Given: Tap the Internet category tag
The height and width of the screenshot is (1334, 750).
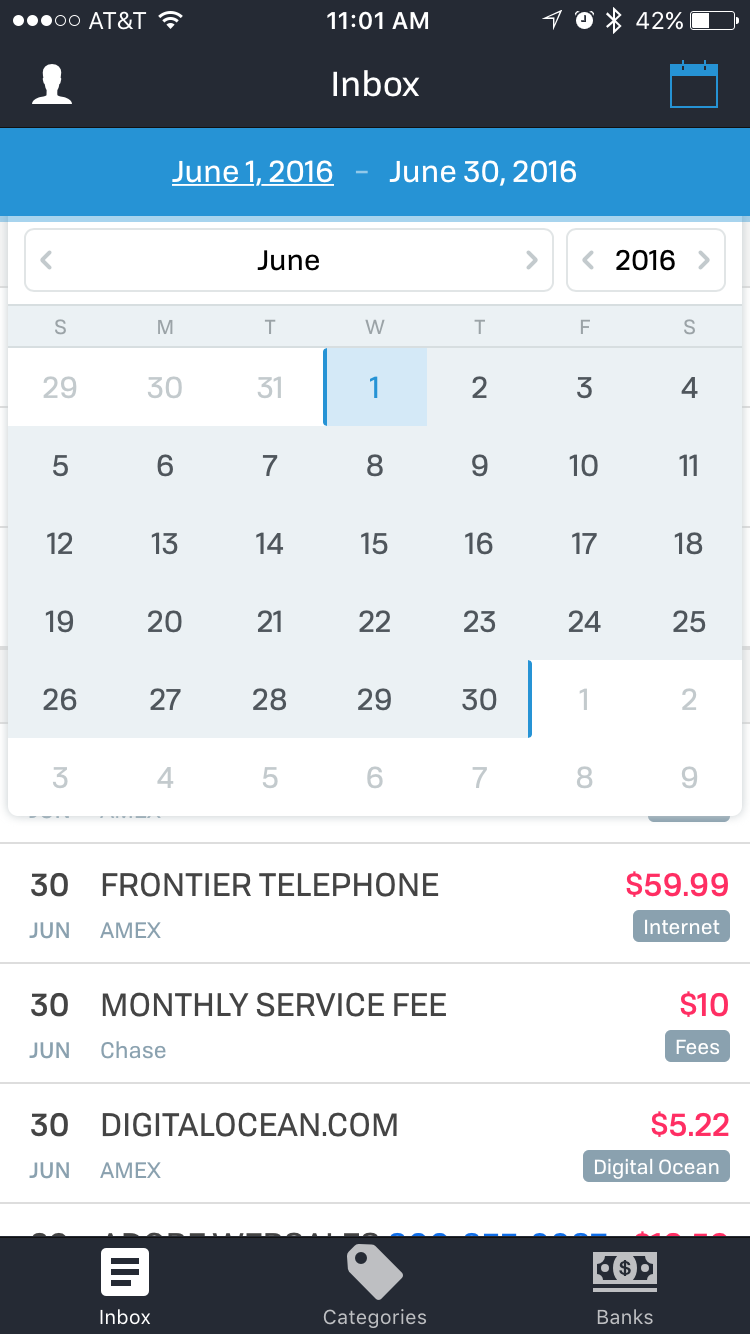Looking at the screenshot, I should 681,927.
